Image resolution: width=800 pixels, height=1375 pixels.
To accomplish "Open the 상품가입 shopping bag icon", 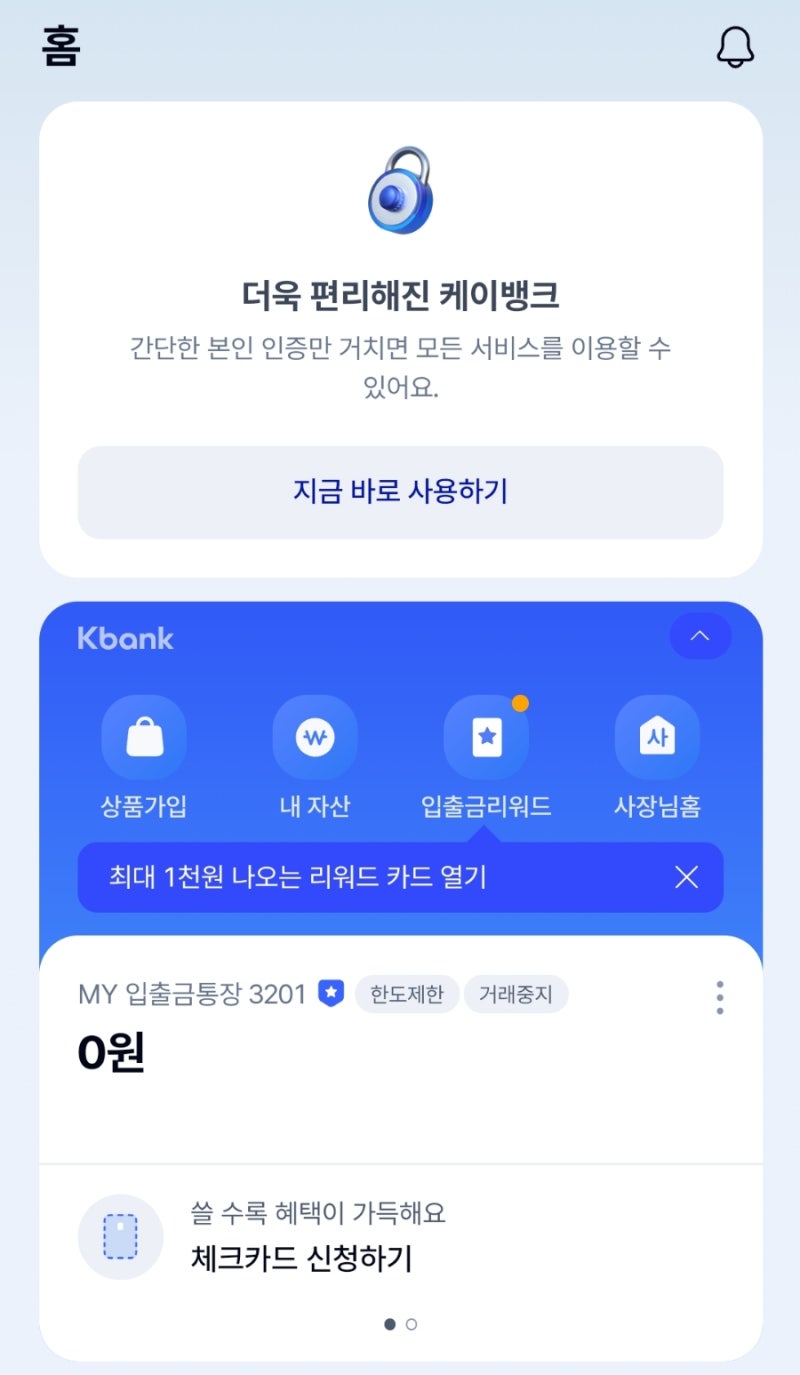I will [x=144, y=736].
